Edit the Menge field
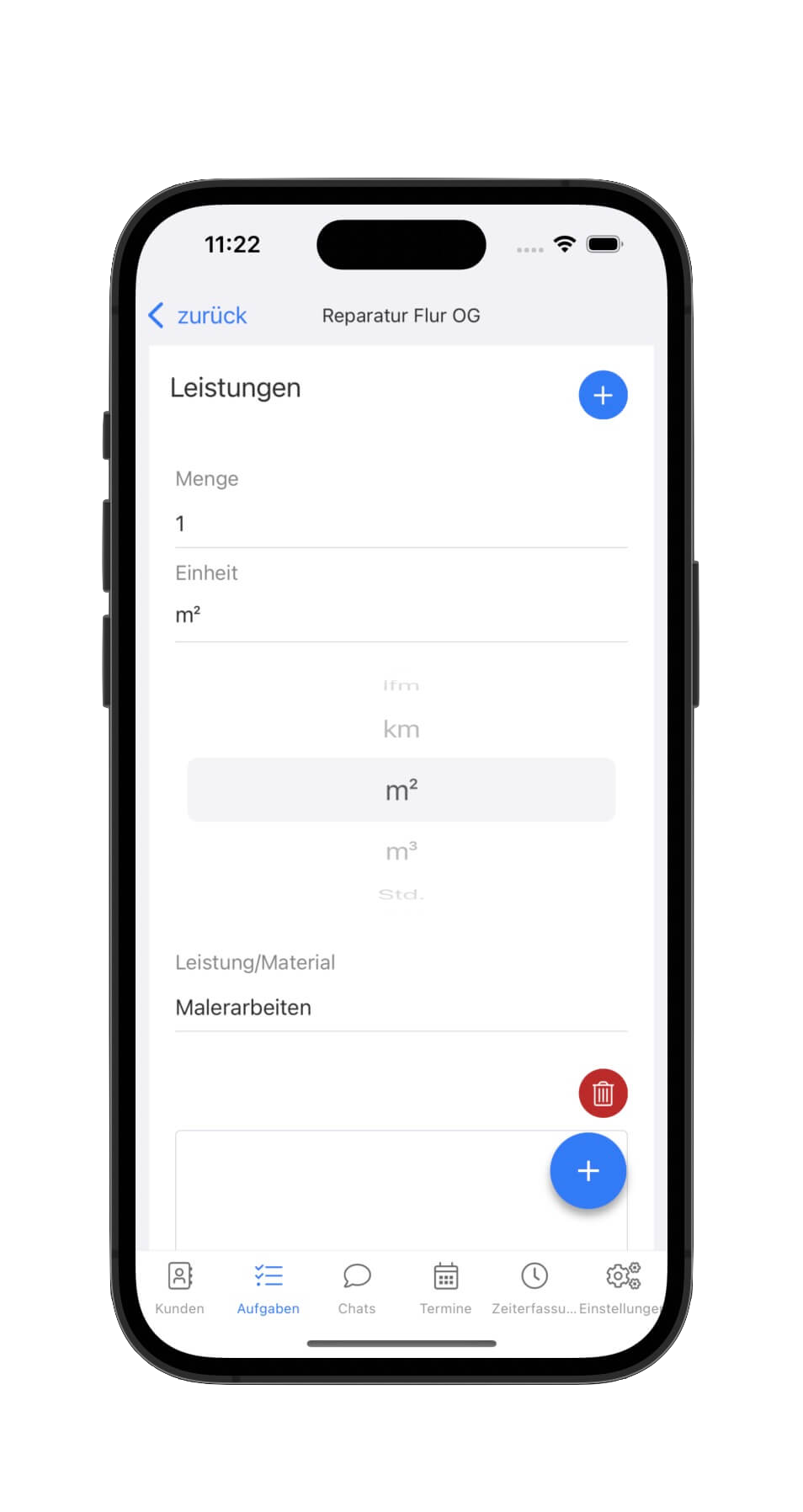Screen dimensions: 803x1512 (x=401, y=524)
